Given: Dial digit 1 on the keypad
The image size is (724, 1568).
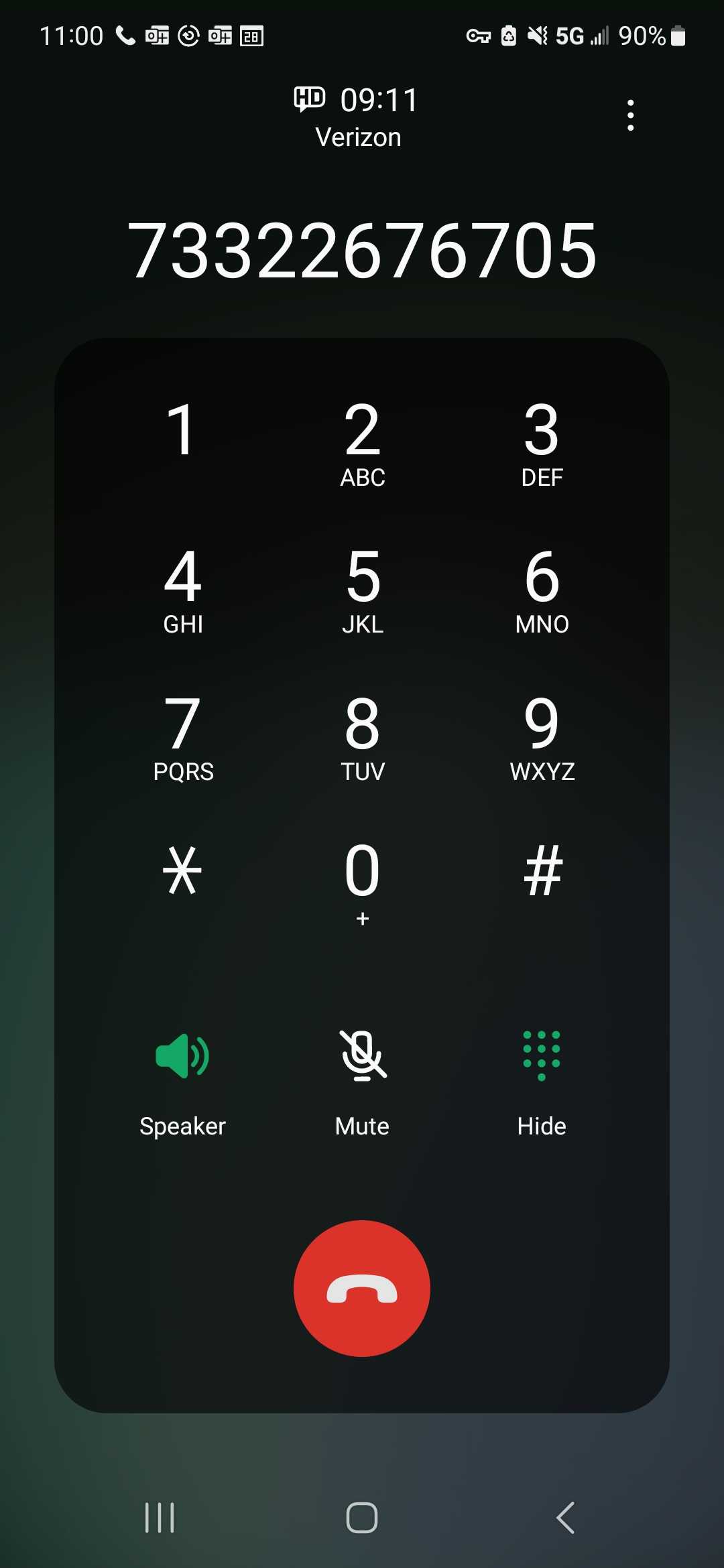Looking at the screenshot, I should [182, 443].
